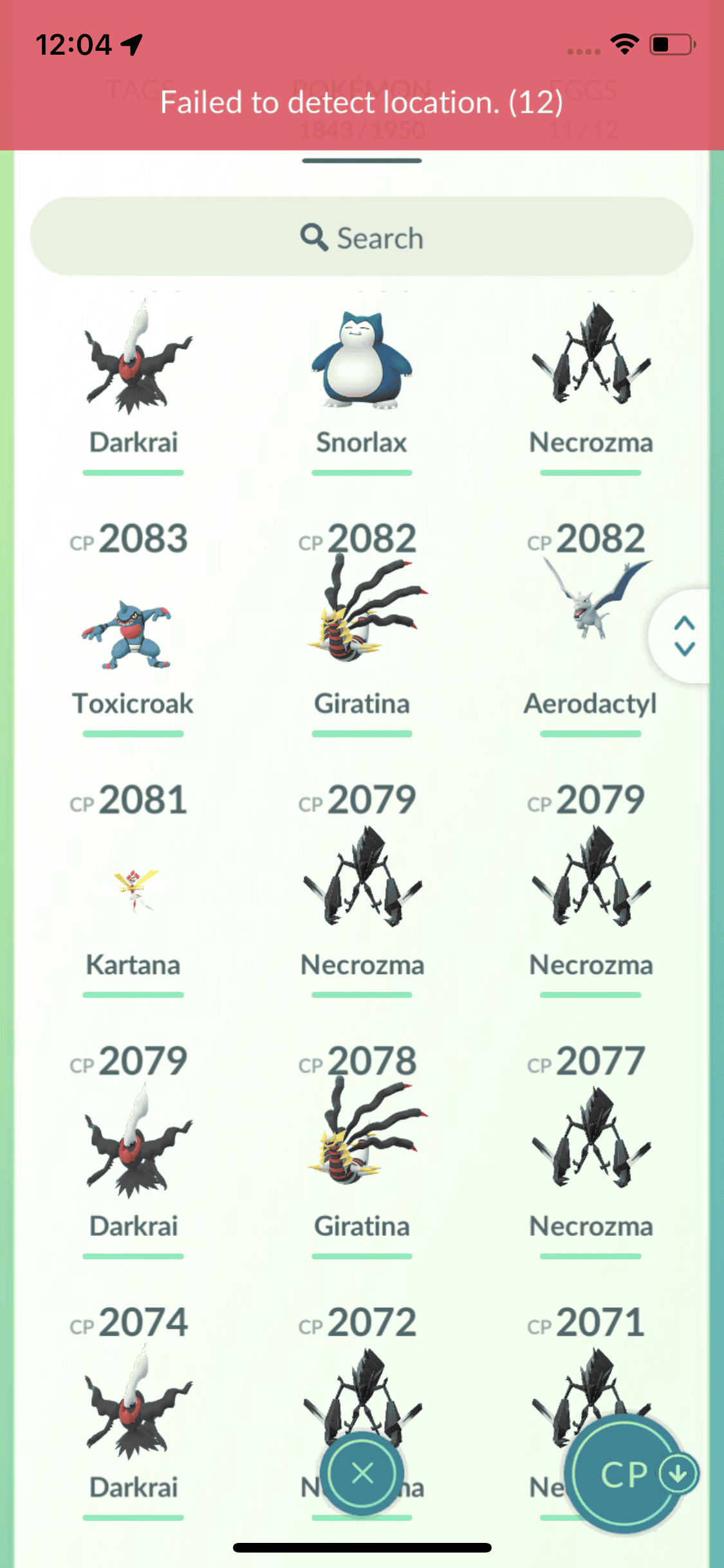Open Snorlax from the list
The width and height of the screenshot is (724, 1568).
click(362, 373)
